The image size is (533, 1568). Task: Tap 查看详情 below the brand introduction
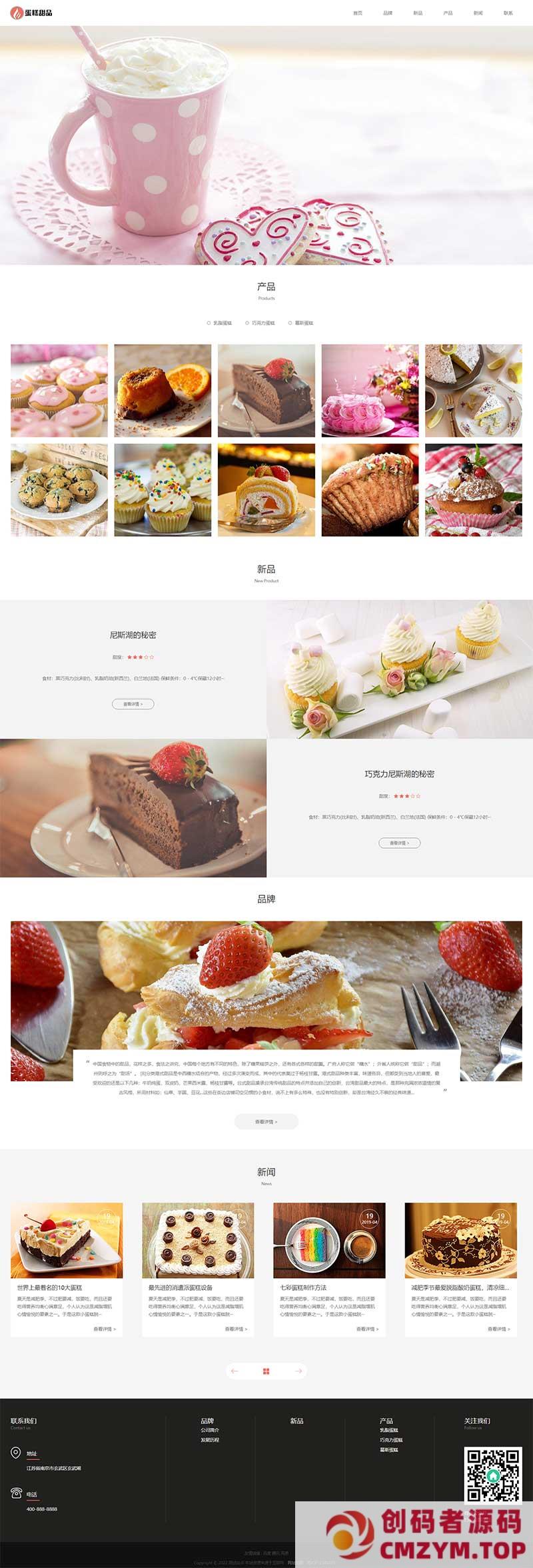click(266, 1121)
